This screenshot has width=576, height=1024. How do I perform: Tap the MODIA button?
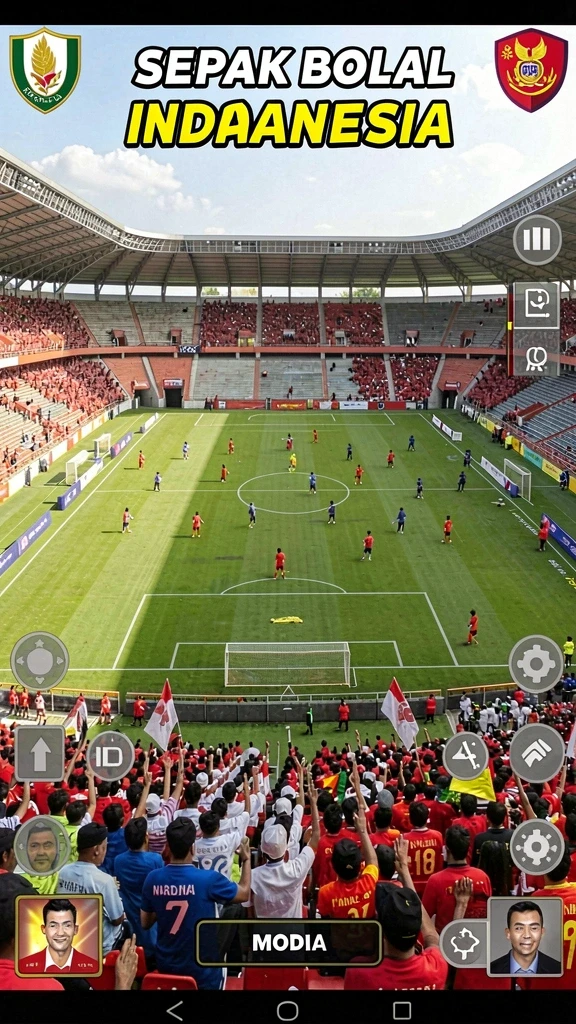pos(289,942)
